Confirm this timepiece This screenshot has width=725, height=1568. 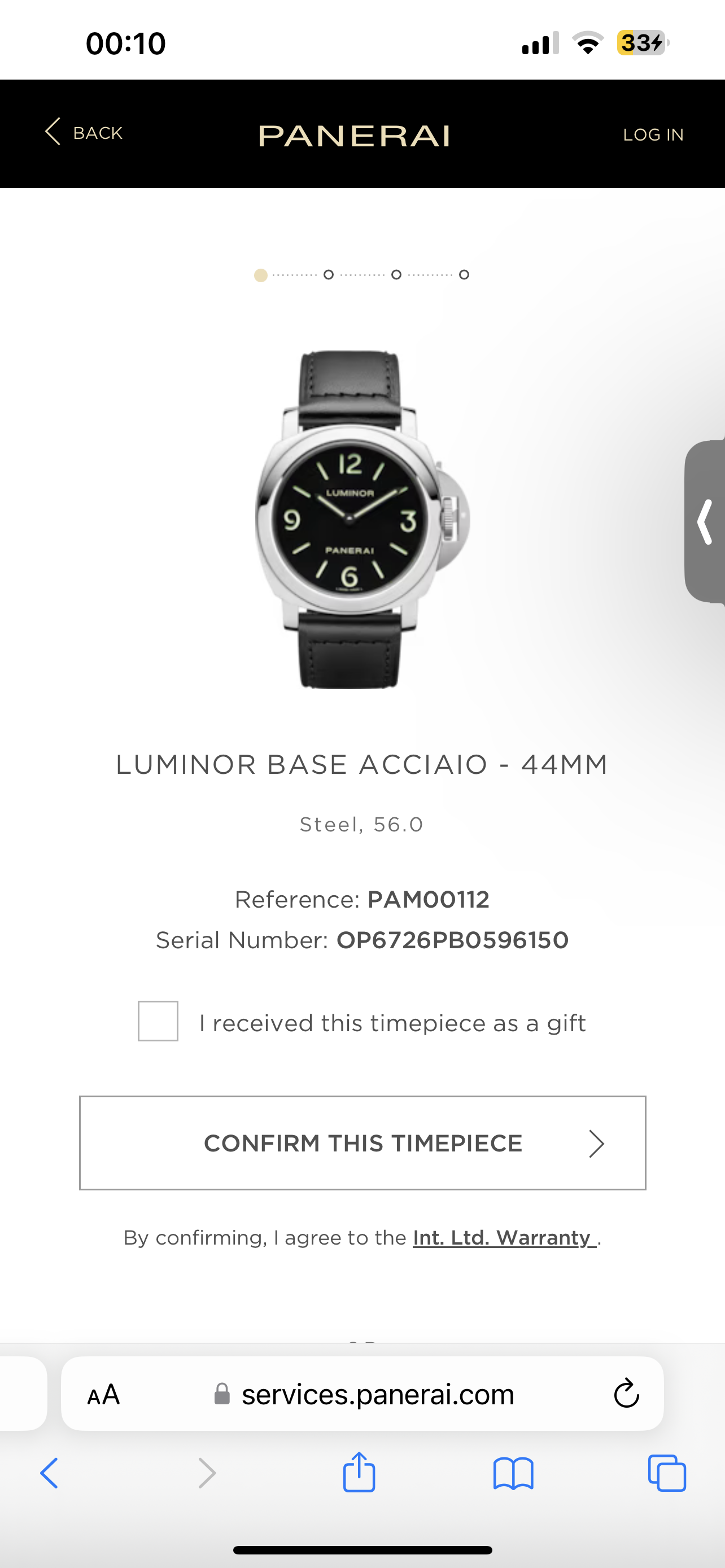pyautogui.click(x=362, y=1142)
